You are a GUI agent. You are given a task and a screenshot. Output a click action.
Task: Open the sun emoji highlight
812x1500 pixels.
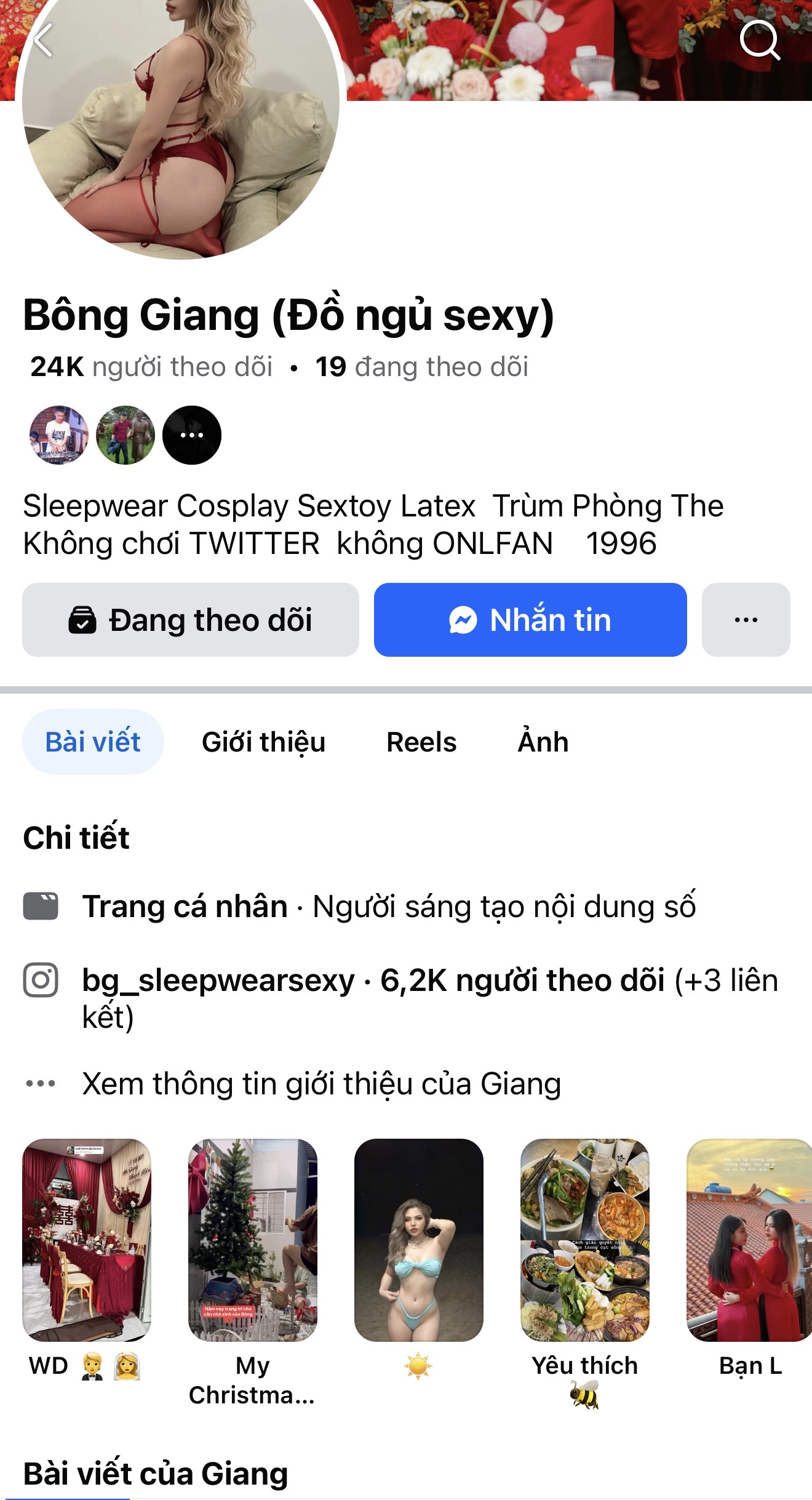[x=419, y=1240]
